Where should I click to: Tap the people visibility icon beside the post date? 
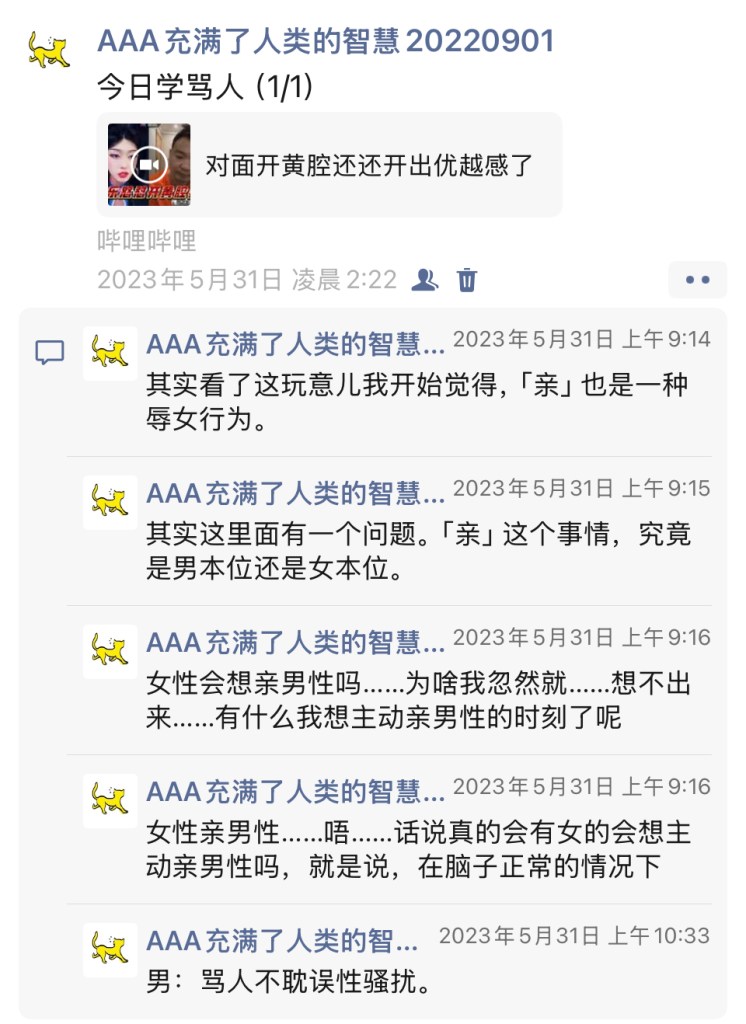click(x=425, y=280)
